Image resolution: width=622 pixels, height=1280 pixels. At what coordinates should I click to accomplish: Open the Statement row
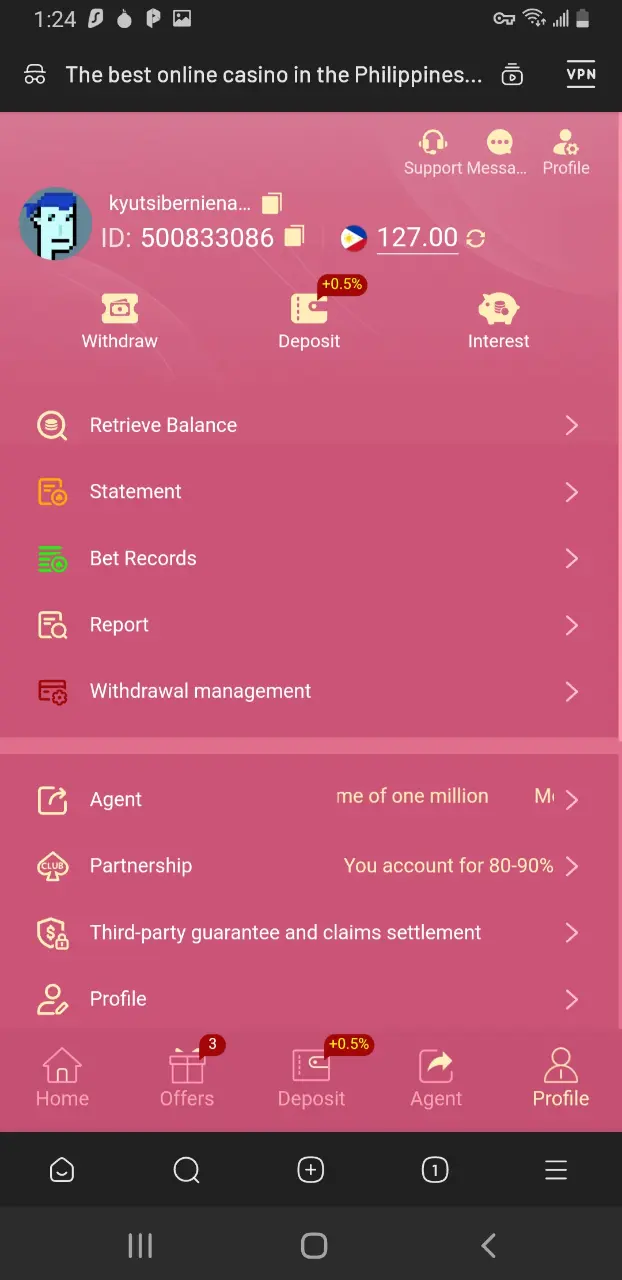point(311,492)
